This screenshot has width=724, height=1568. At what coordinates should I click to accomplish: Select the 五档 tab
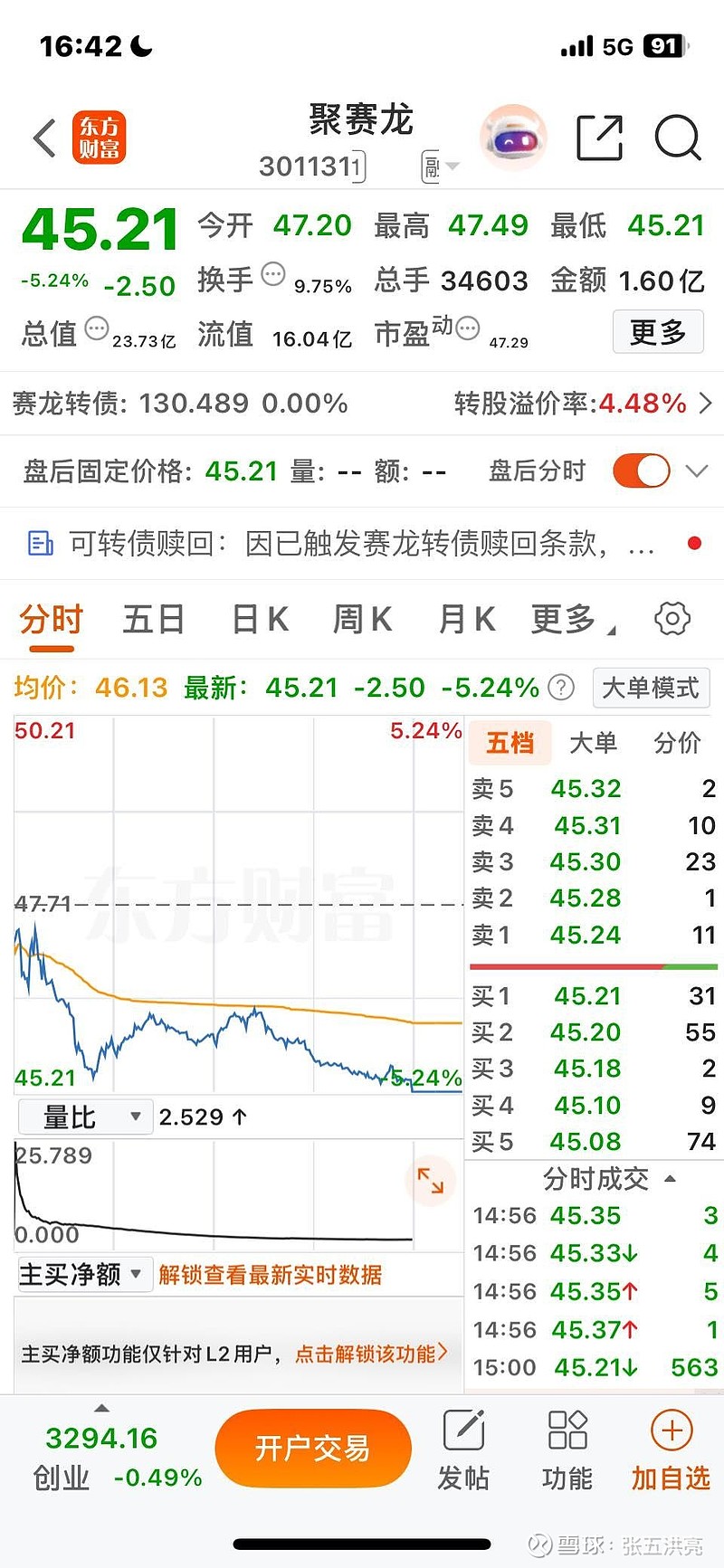[x=510, y=742]
